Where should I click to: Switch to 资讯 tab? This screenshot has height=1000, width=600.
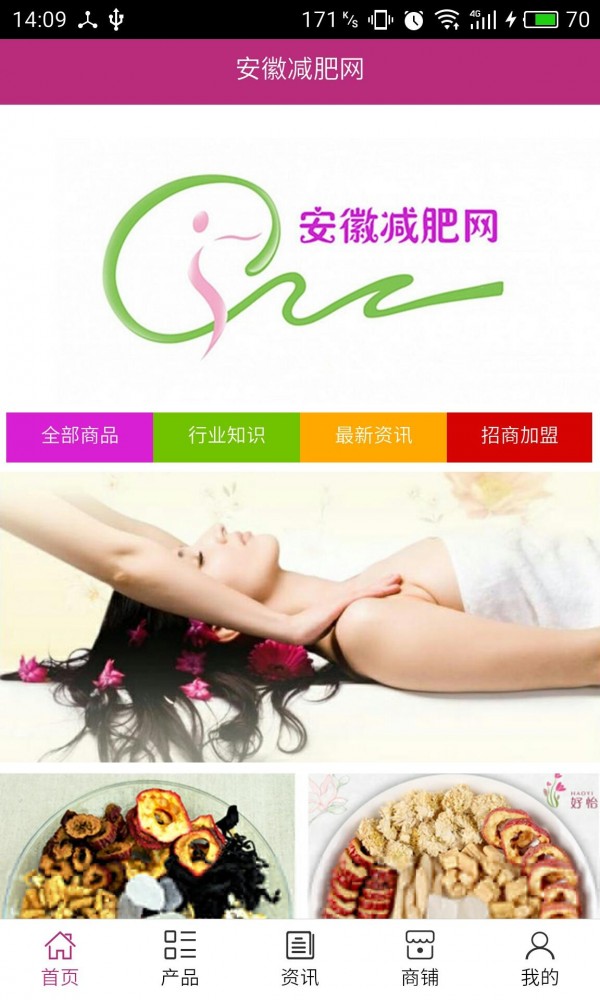pyautogui.click(x=300, y=958)
